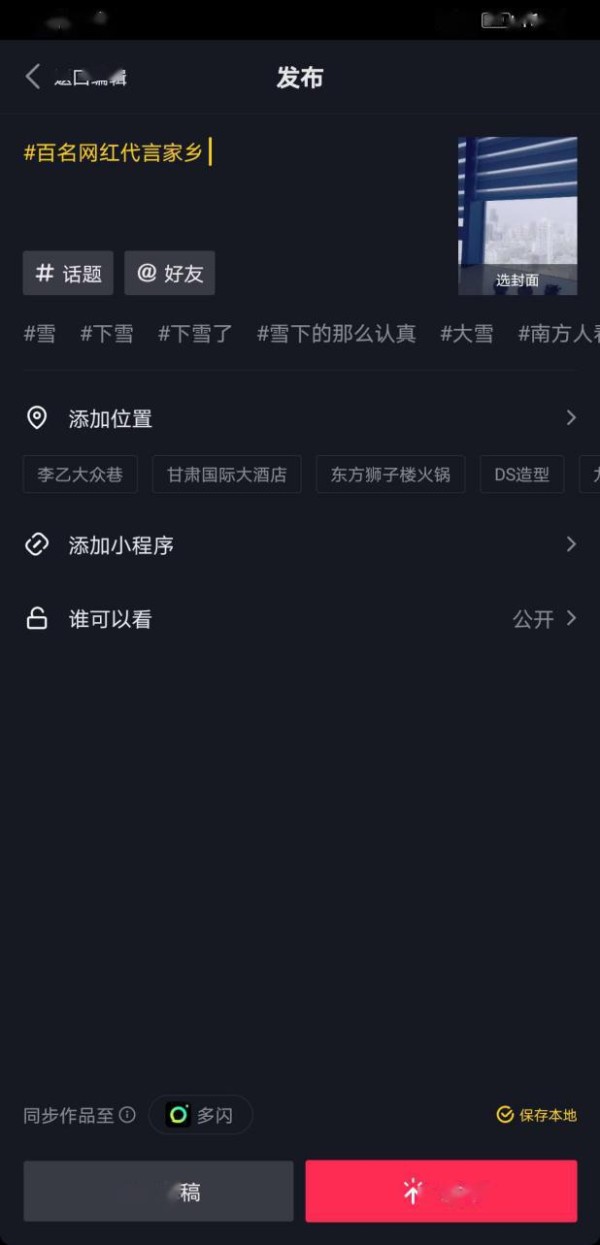Tap the # 话题 topic button

(68, 273)
